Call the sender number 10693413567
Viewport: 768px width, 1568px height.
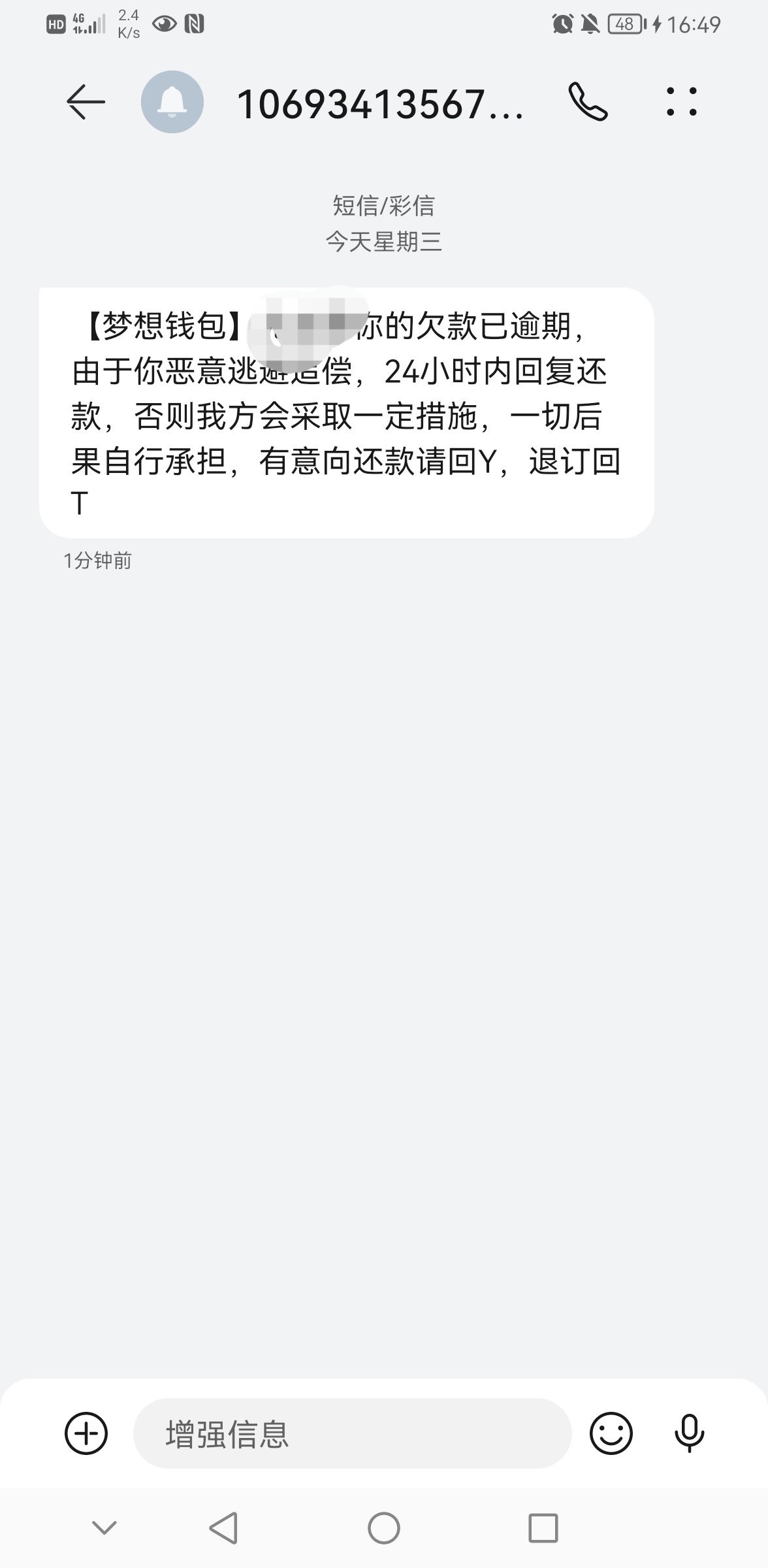[x=588, y=102]
